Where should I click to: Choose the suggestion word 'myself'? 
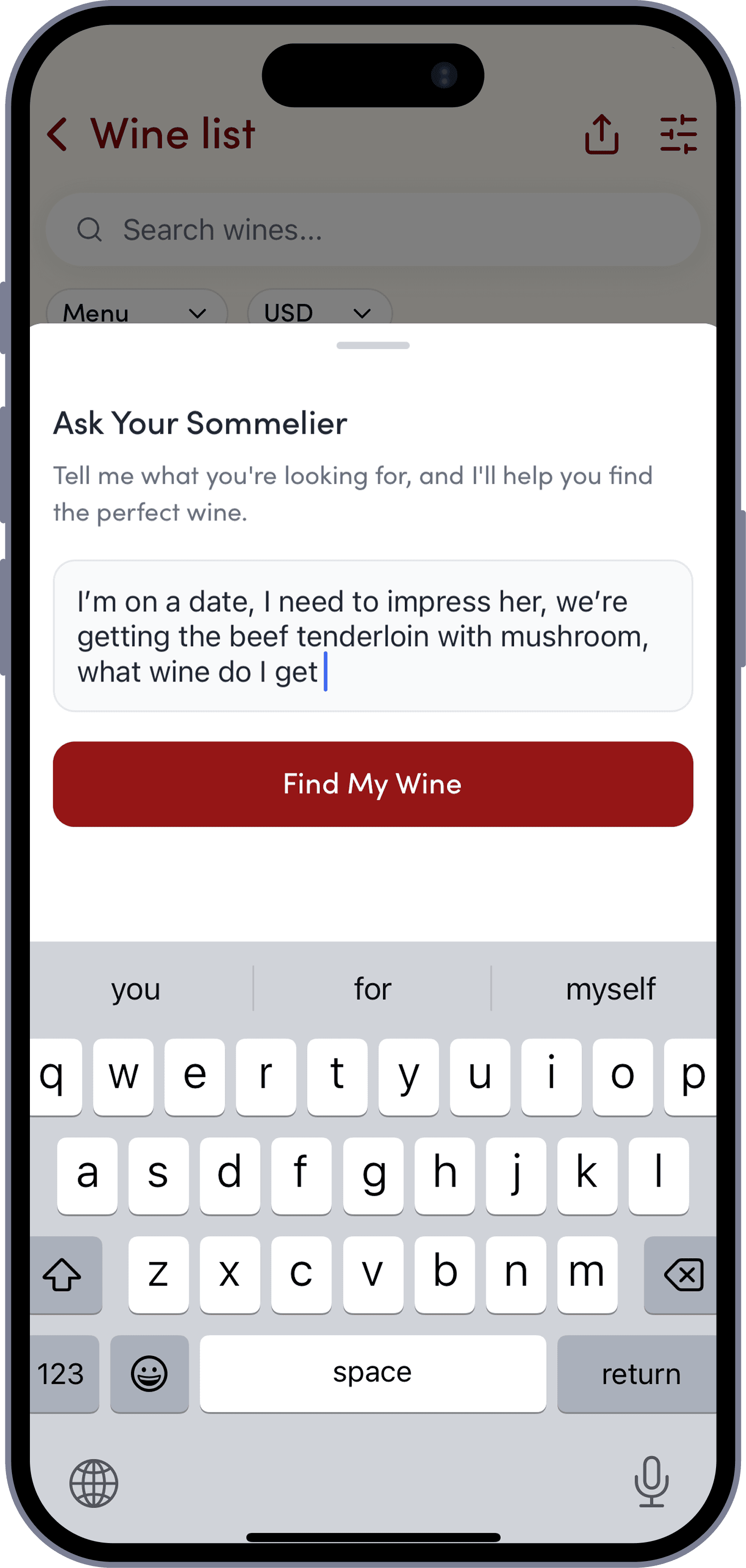[x=610, y=989]
